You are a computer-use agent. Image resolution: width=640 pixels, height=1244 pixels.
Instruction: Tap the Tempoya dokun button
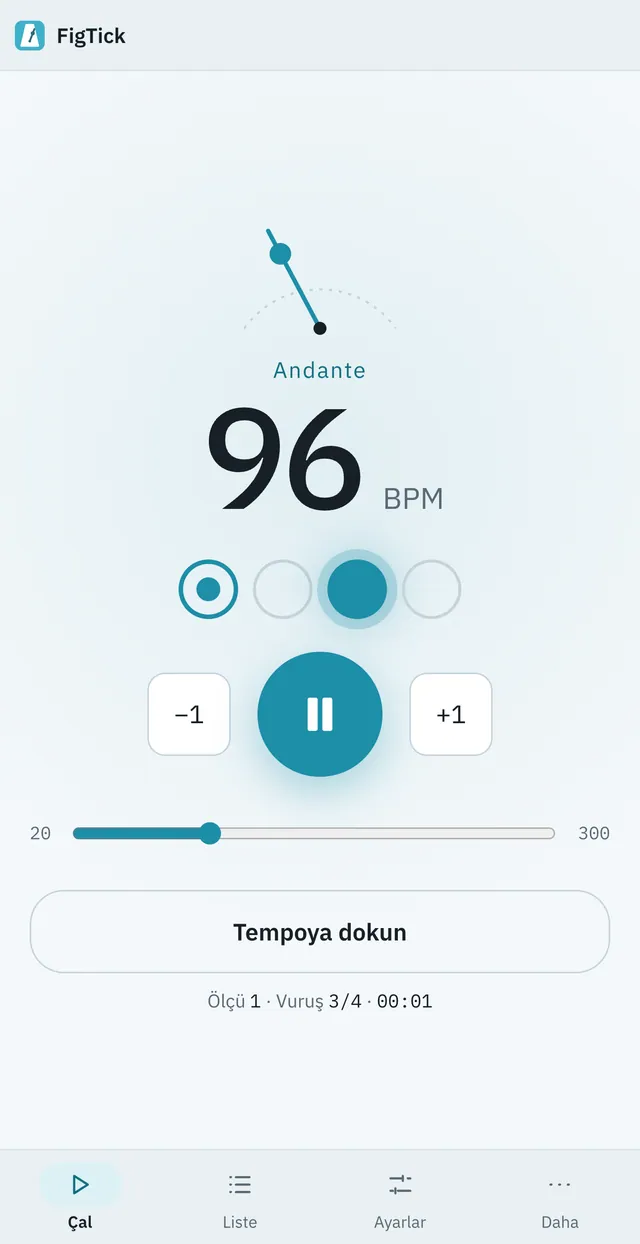pos(320,932)
